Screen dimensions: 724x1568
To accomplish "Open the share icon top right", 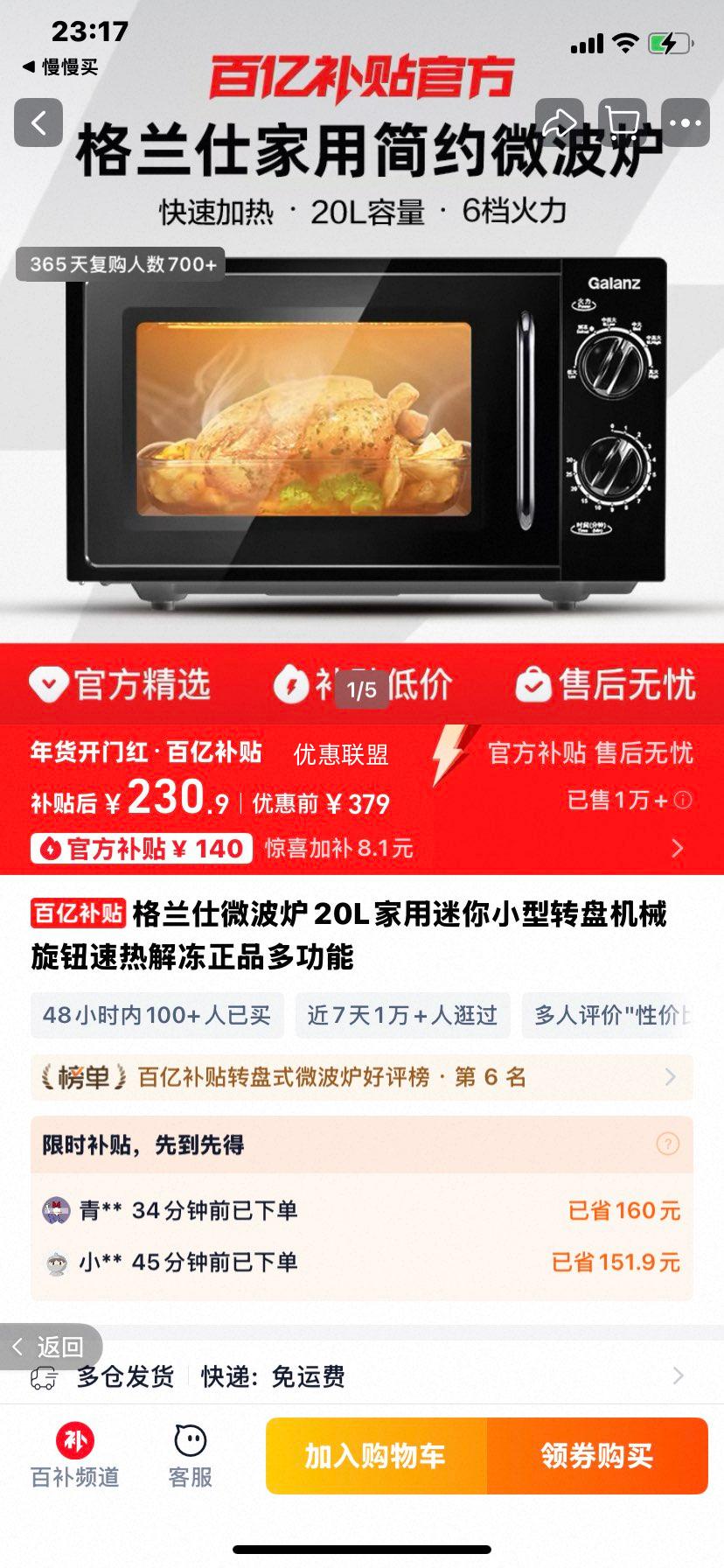I will click(560, 122).
